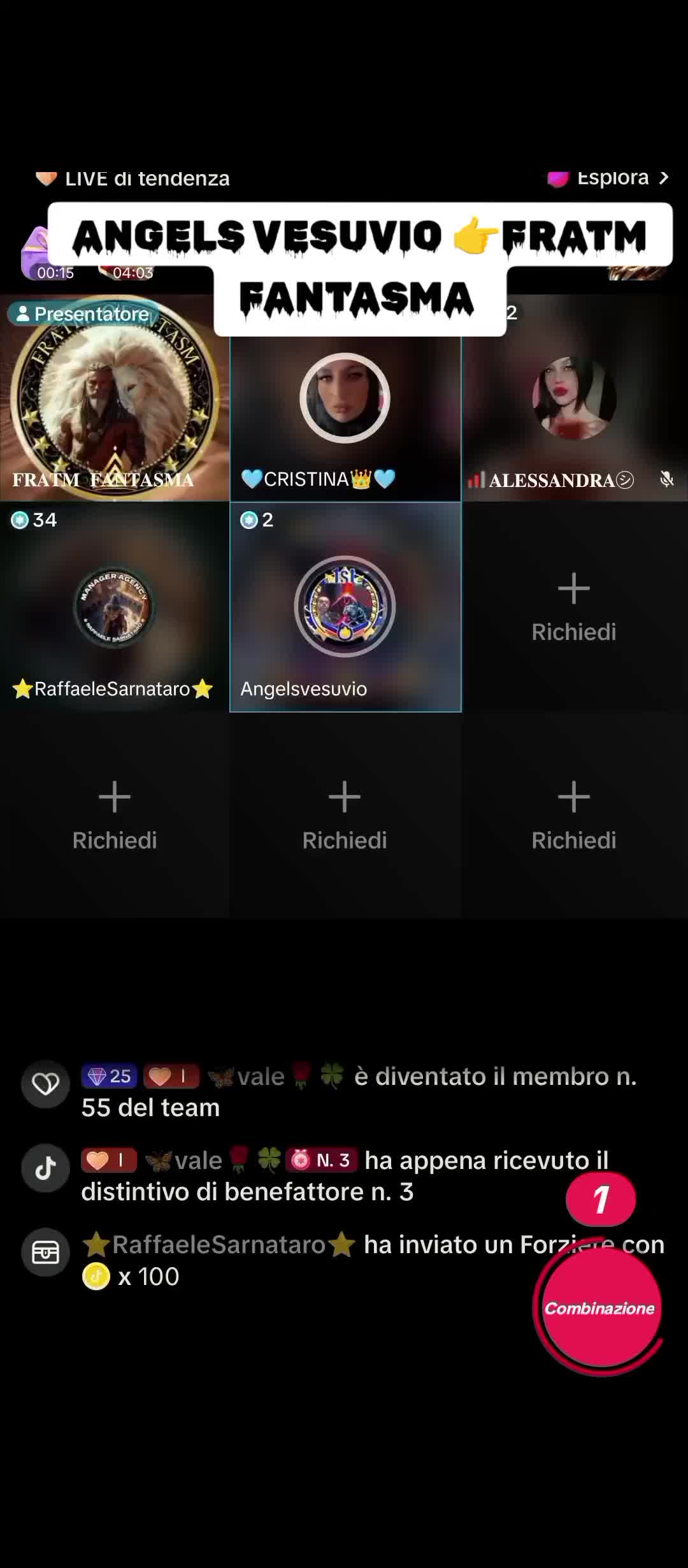Tap the Combinazione gift combo button
This screenshot has width=688, height=1568.
tap(599, 1308)
